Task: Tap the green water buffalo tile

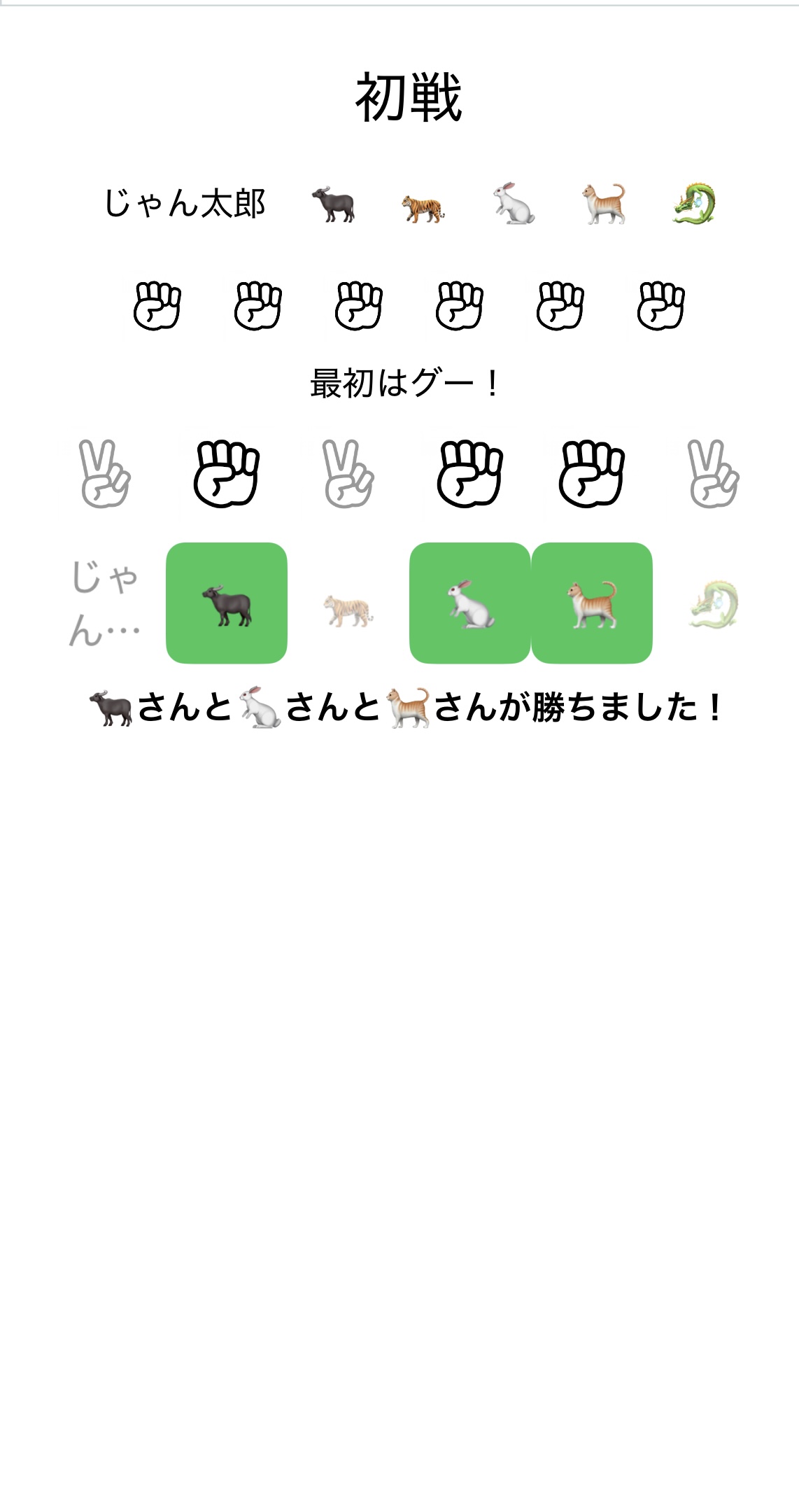Action: coord(227,603)
